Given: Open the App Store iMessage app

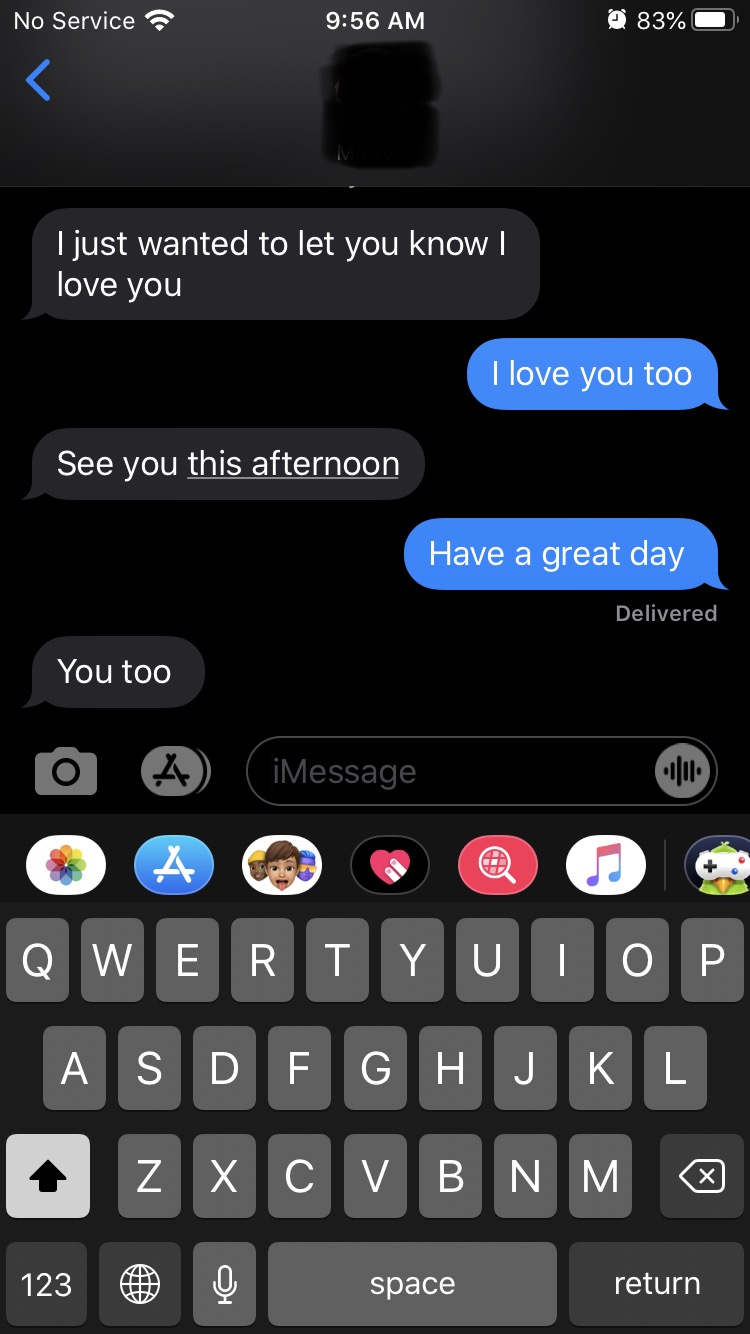Looking at the screenshot, I should (x=174, y=865).
